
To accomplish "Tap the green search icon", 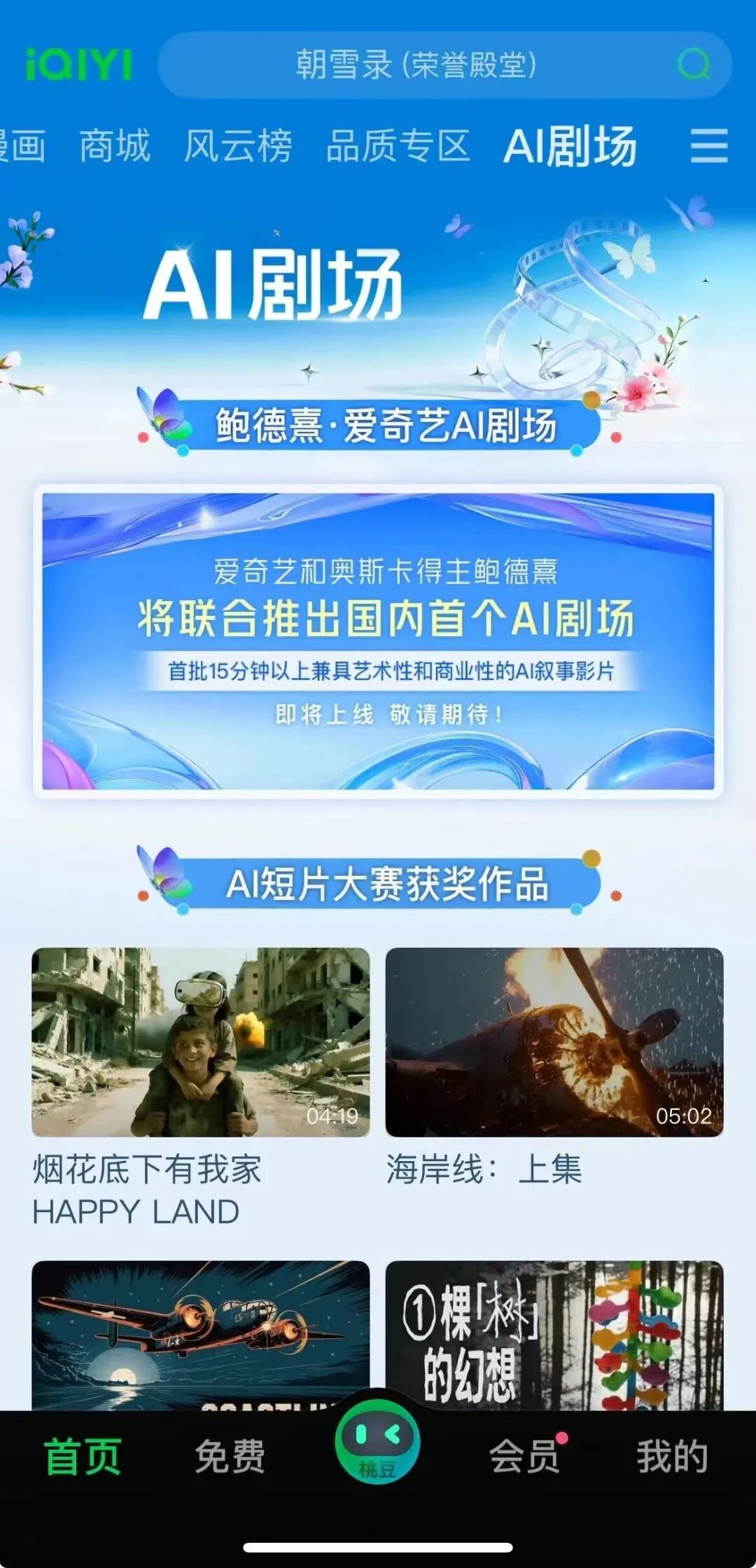I will coord(693,65).
